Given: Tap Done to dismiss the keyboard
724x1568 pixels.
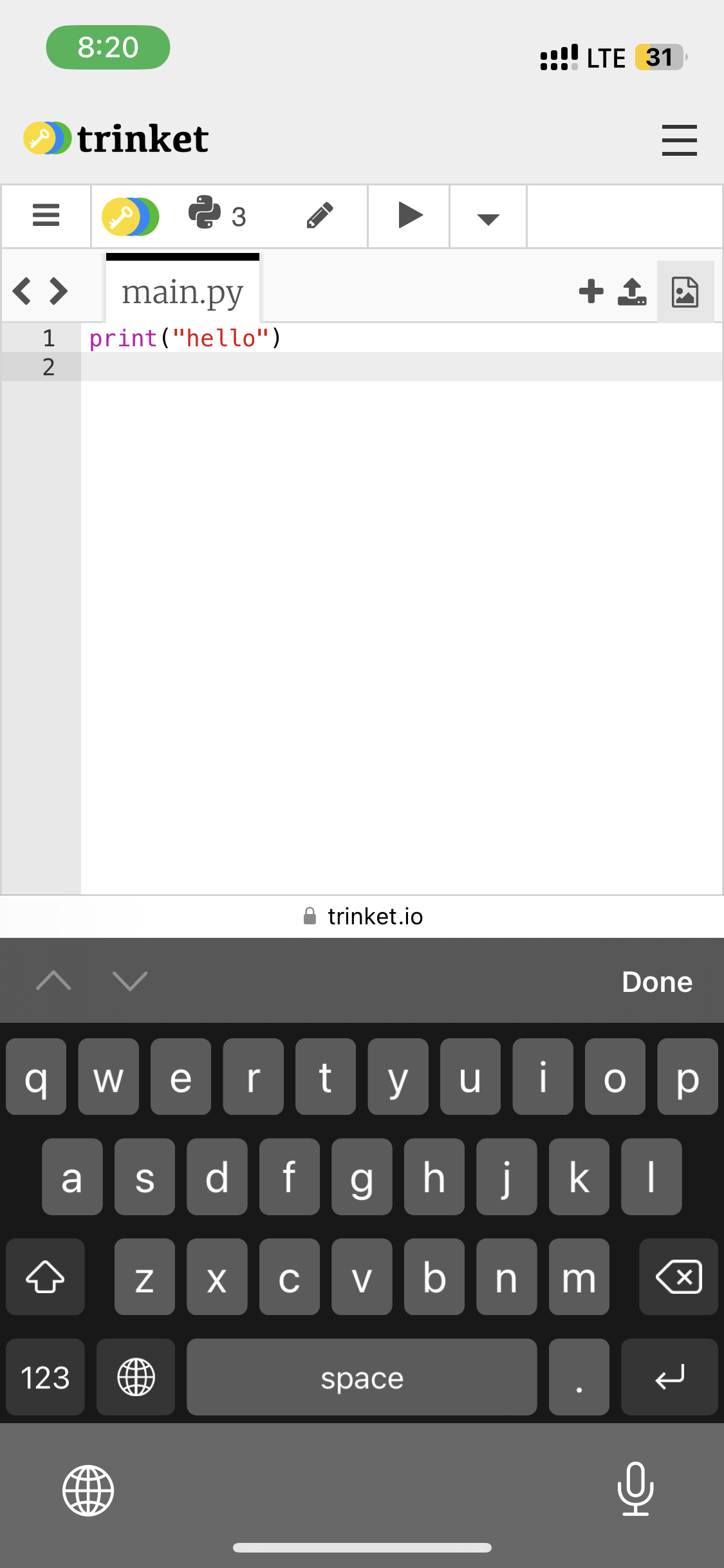Looking at the screenshot, I should 657,982.
